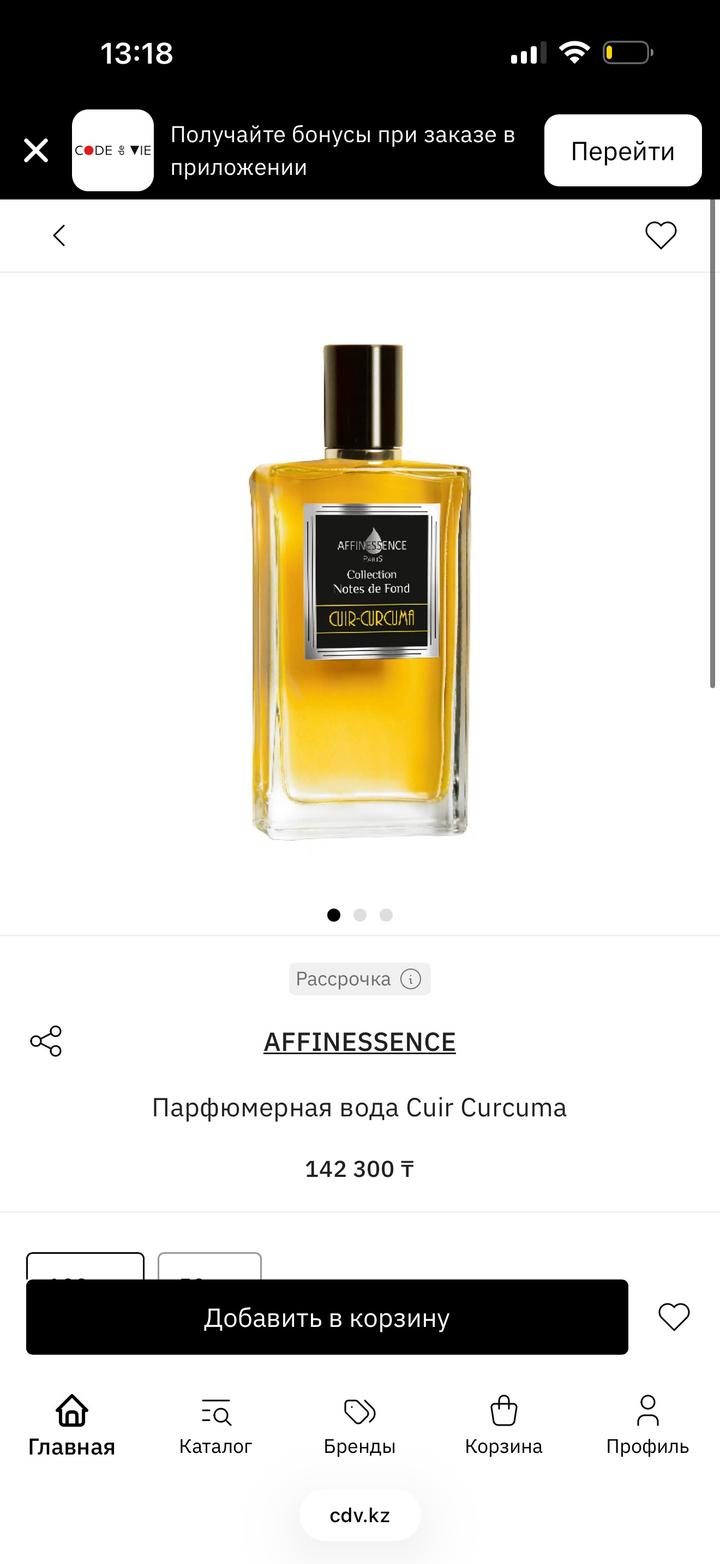Viewport: 720px width, 1564px height.
Task: Open the Каталог tab
Action: [x=215, y=1425]
